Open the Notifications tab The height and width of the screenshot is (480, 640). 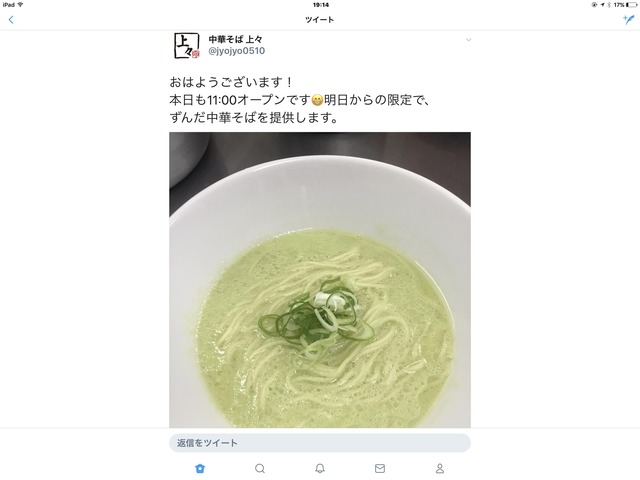[x=320, y=468]
